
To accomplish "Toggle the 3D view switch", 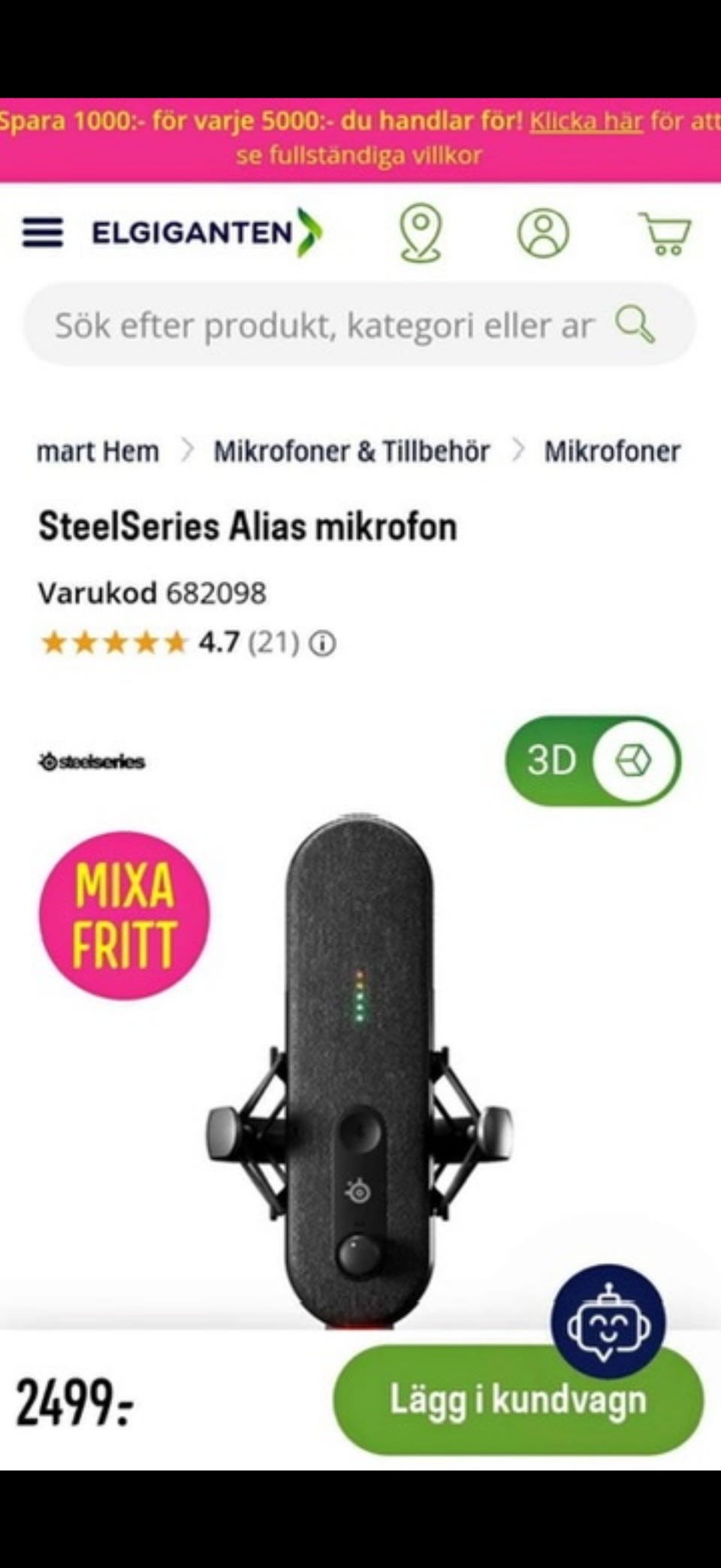I will (593, 760).
